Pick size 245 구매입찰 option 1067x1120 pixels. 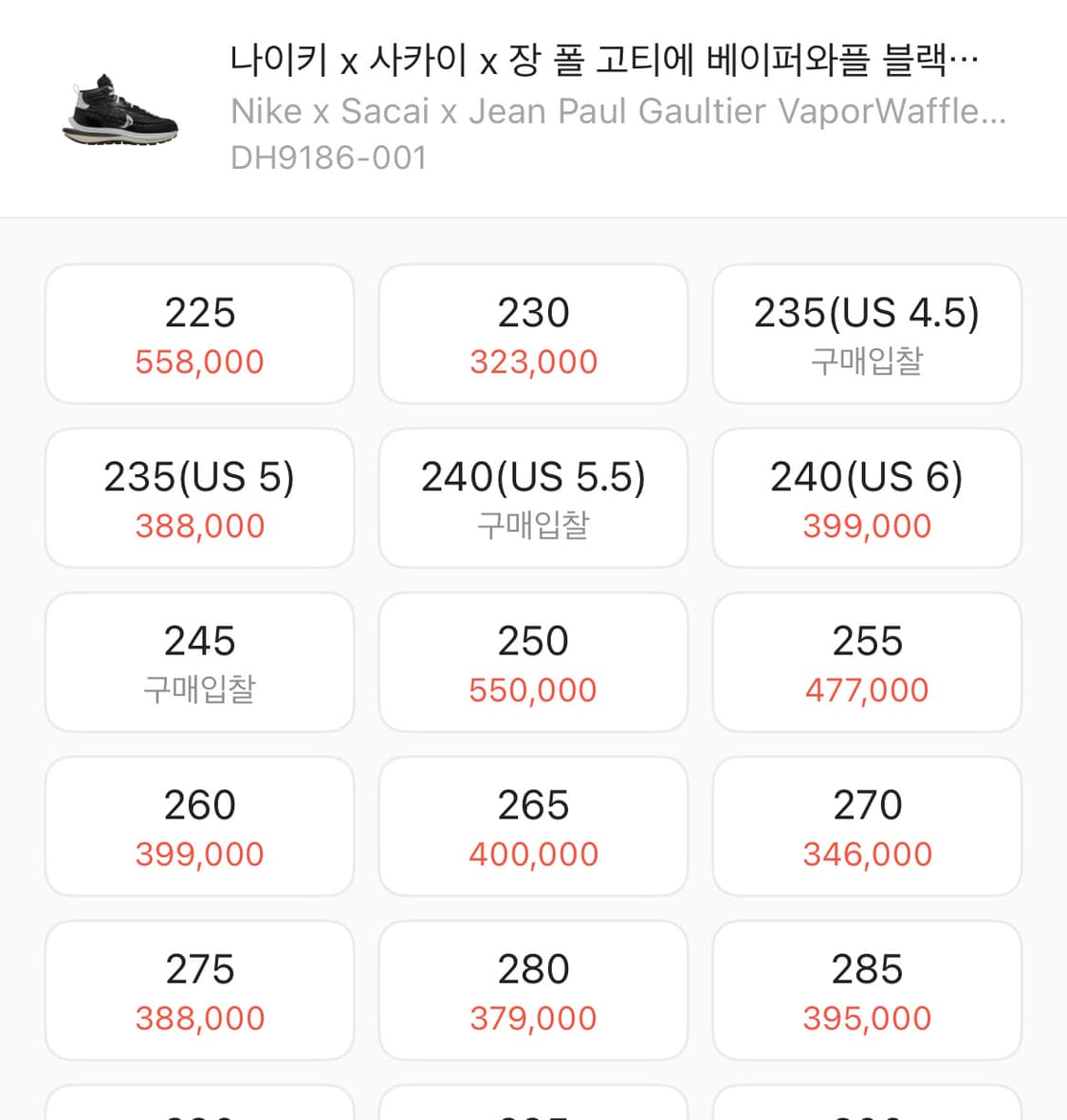199,662
